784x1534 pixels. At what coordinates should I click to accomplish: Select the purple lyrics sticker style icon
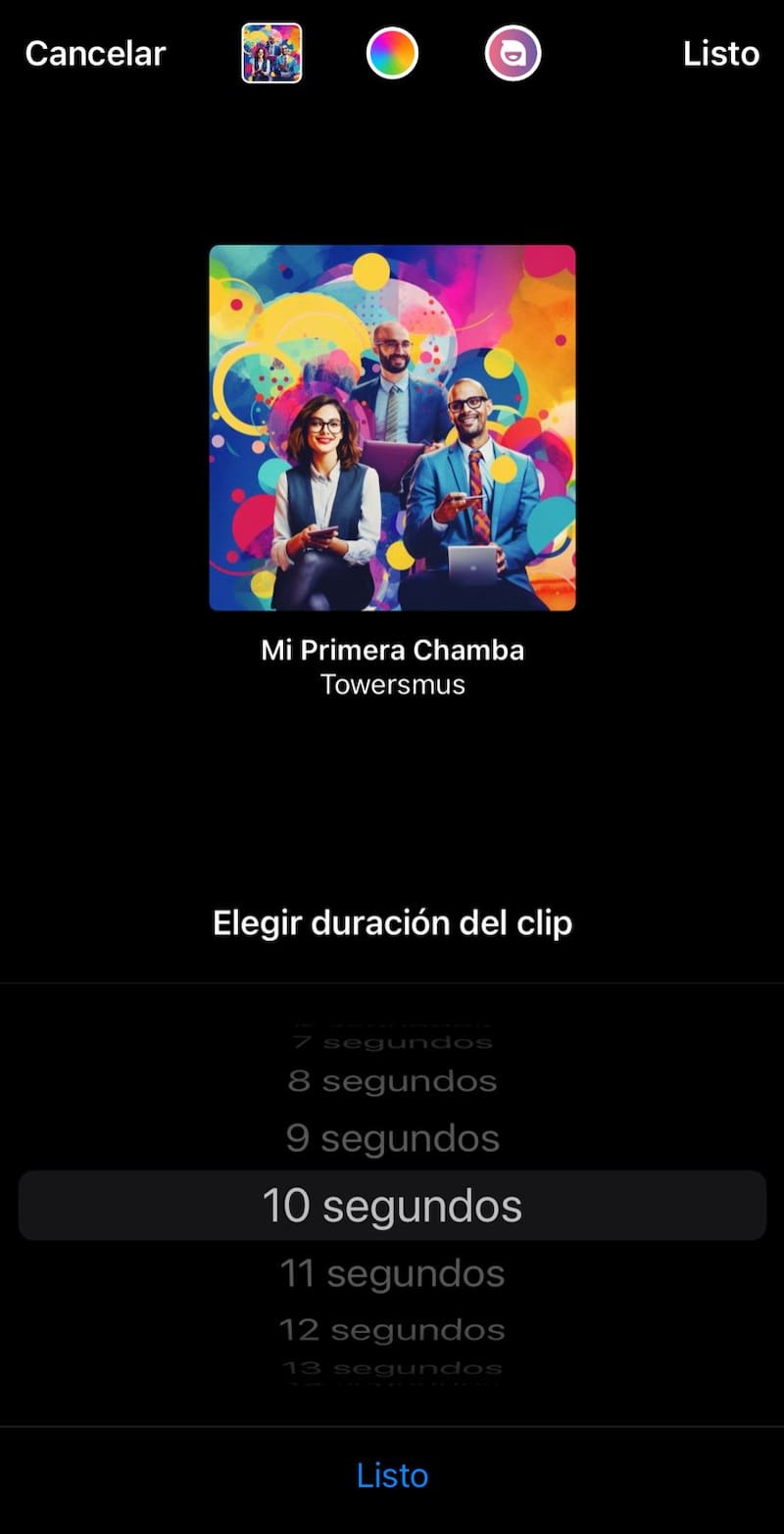[512, 53]
